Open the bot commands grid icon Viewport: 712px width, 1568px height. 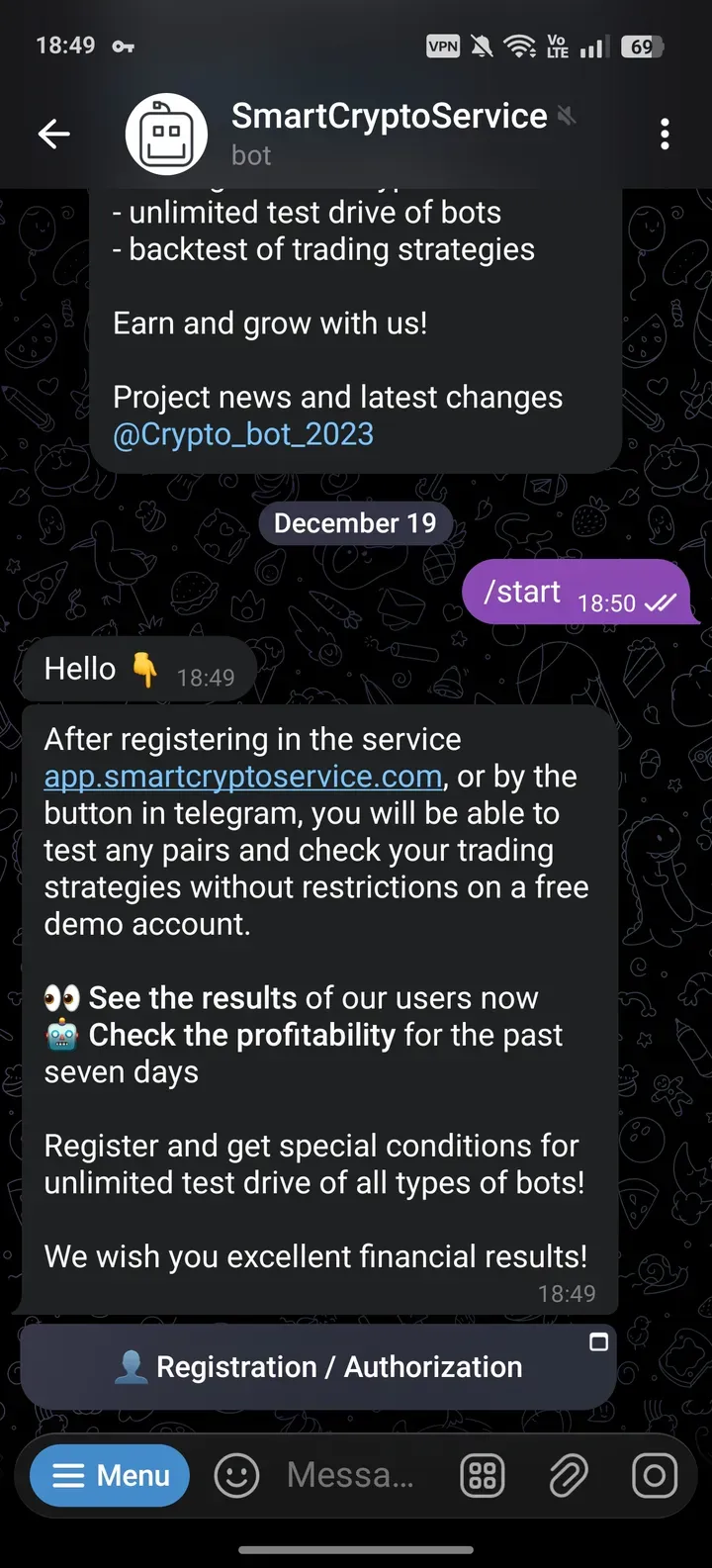coord(482,1474)
